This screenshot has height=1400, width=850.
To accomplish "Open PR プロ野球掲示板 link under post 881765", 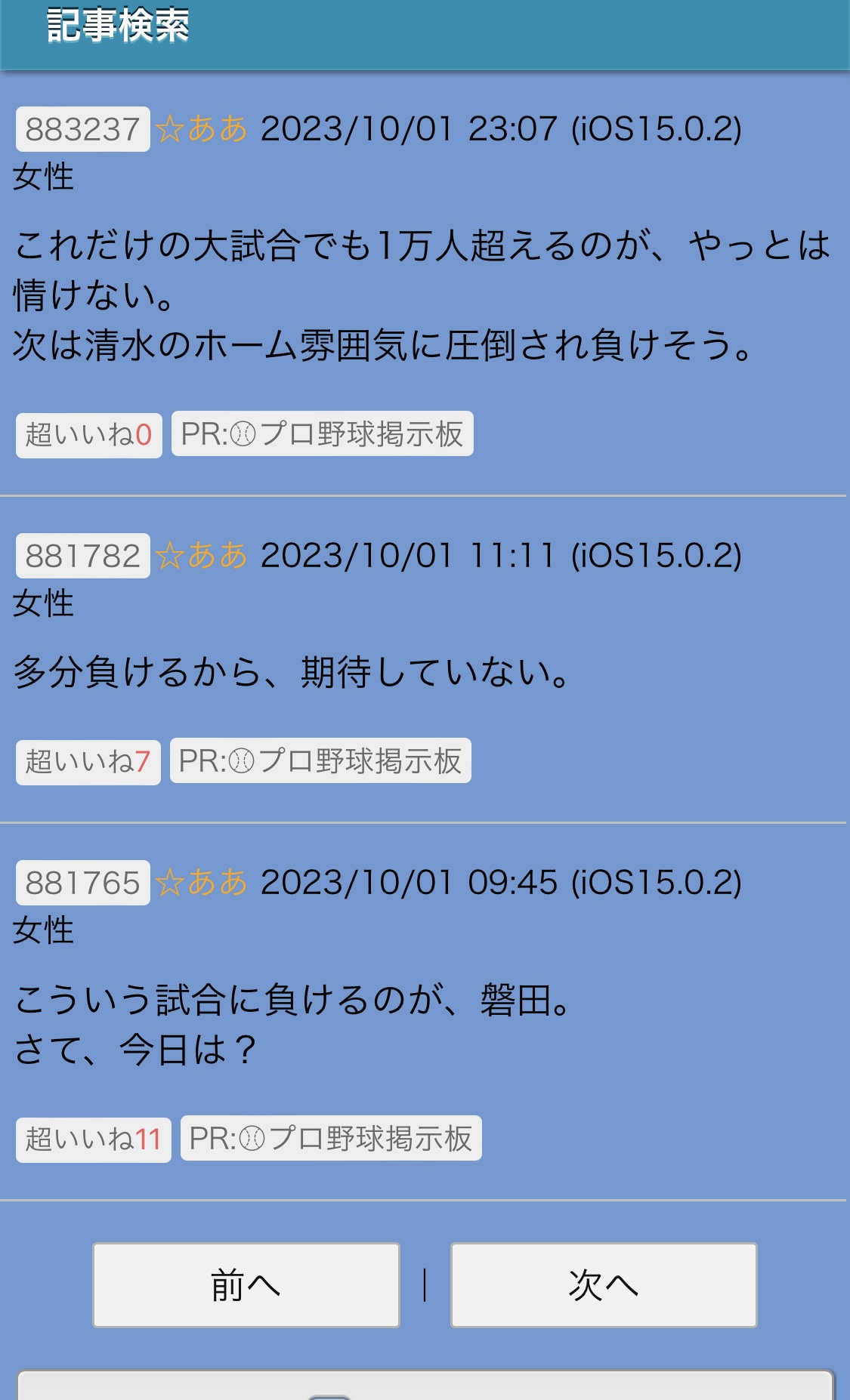I will [x=331, y=1138].
